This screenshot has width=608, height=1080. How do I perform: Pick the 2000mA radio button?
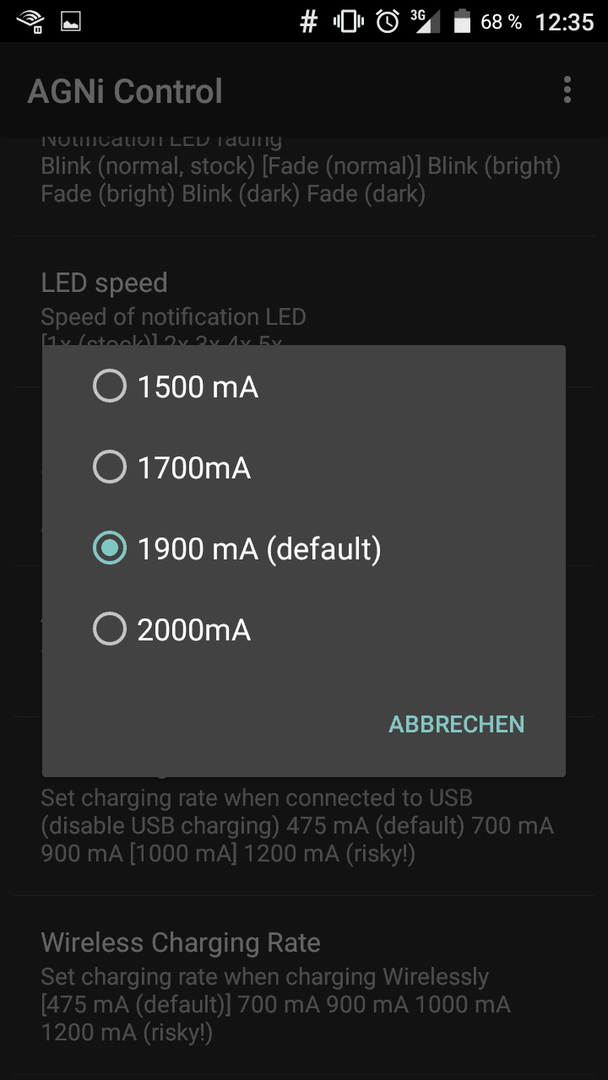(110, 630)
